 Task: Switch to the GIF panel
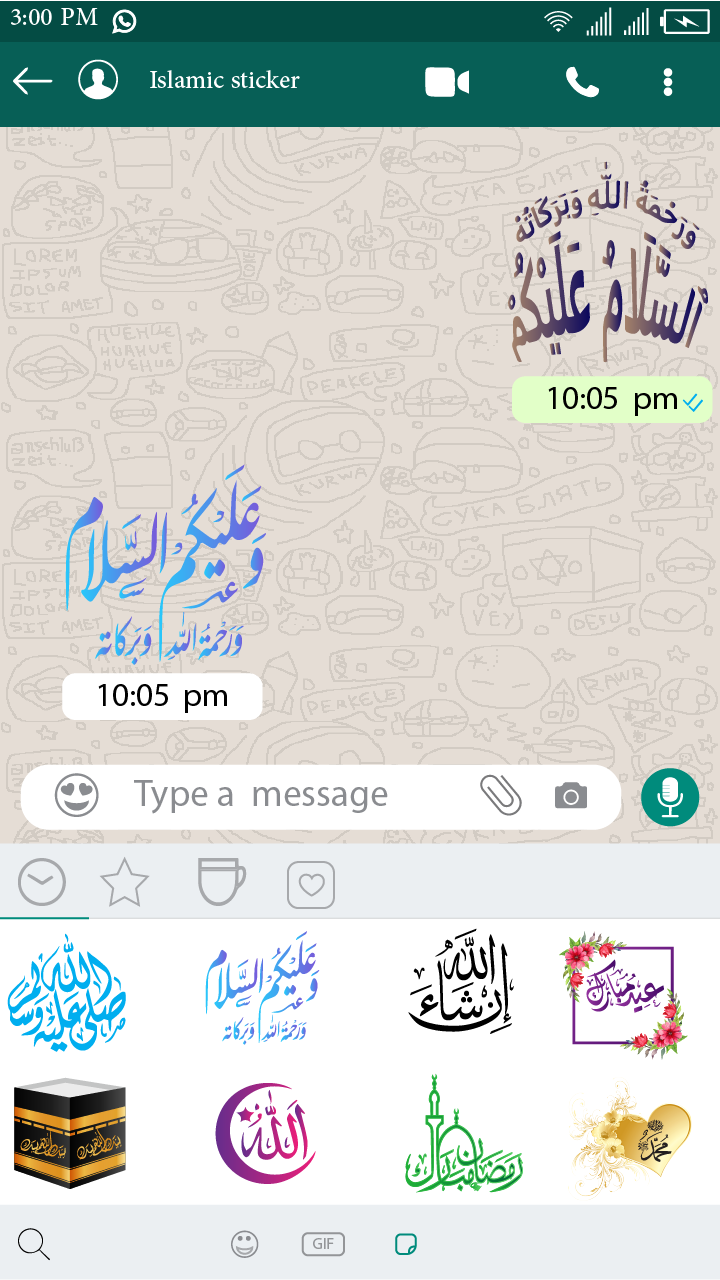(x=323, y=1244)
